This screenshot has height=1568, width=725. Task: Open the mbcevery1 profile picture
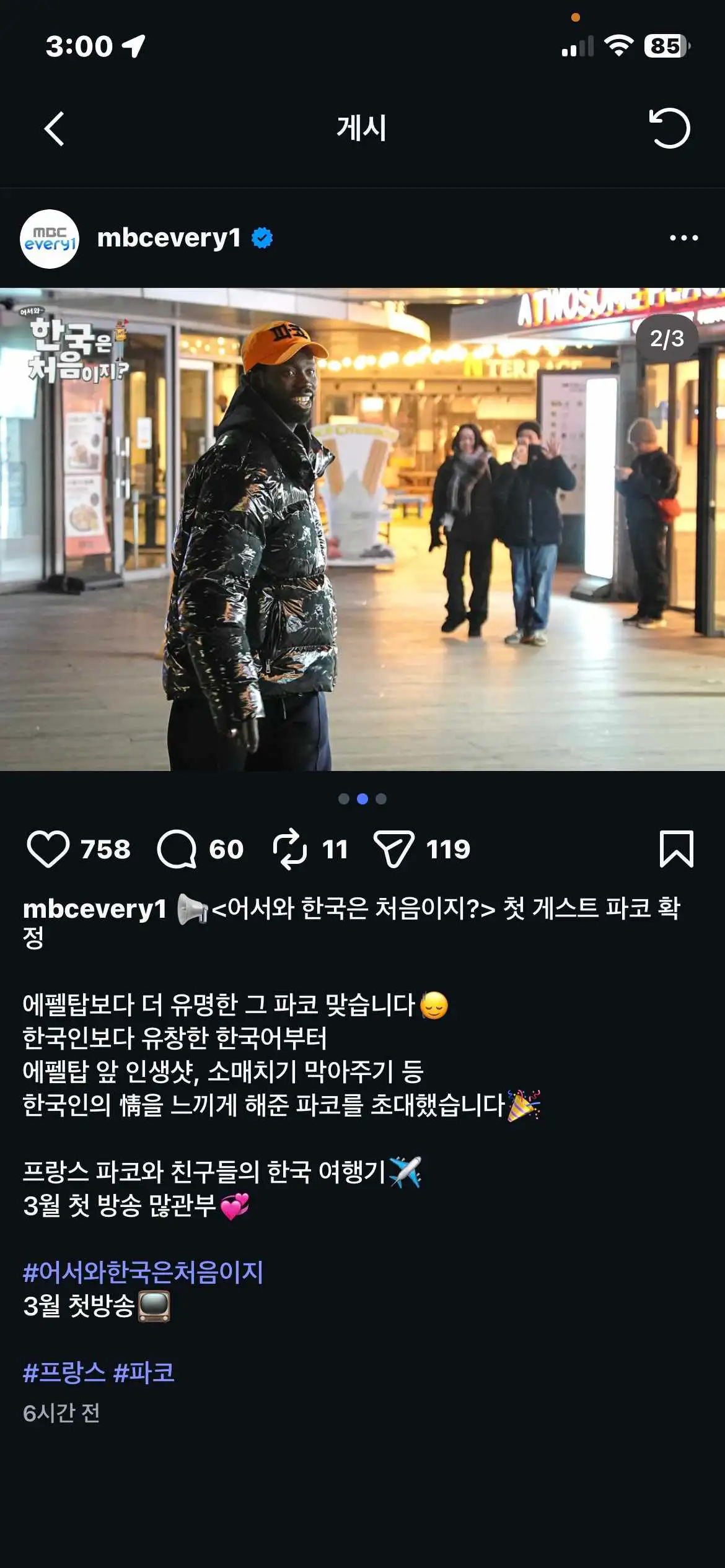point(50,238)
